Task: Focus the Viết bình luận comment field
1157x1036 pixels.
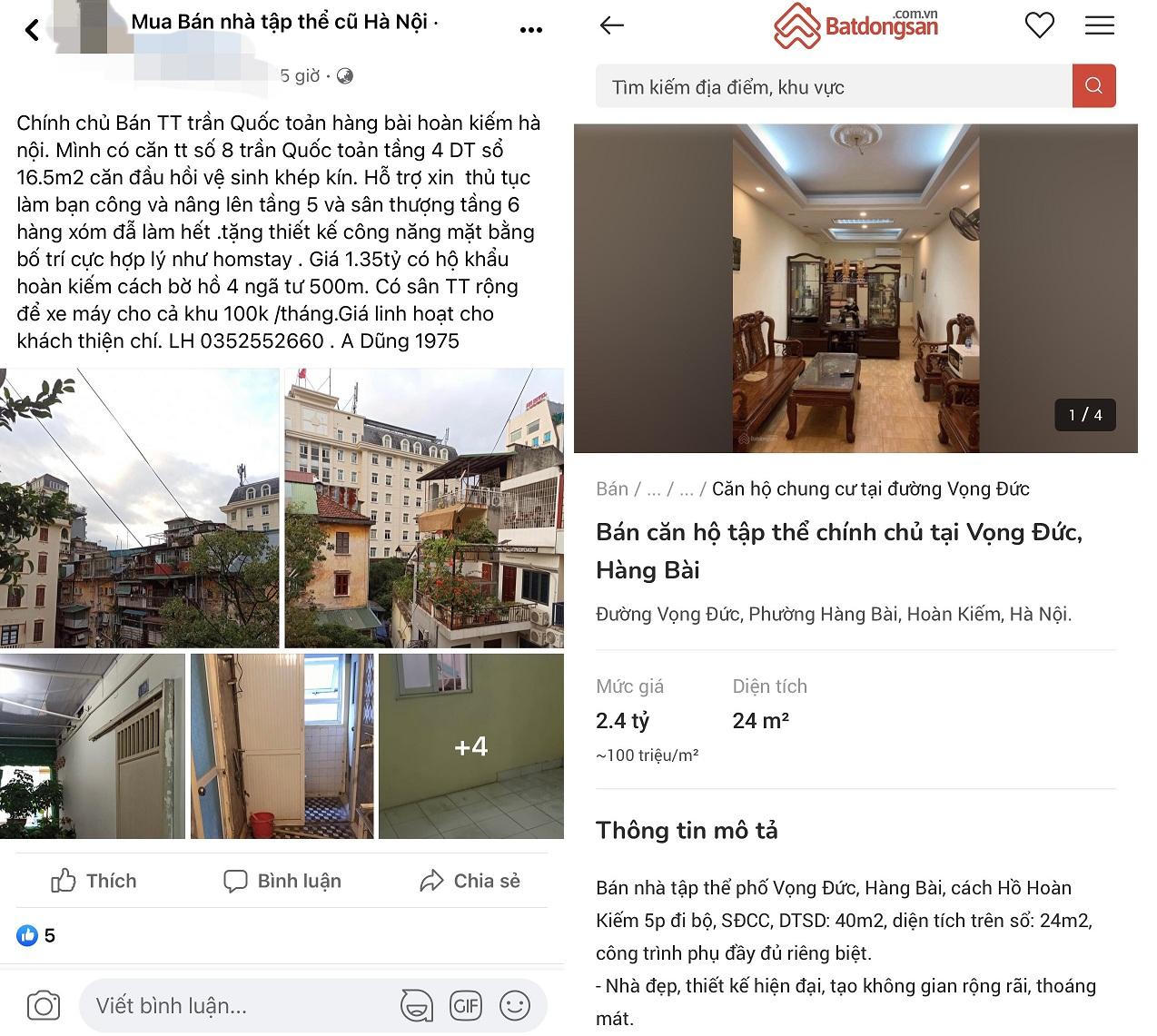Action: [x=236, y=1005]
